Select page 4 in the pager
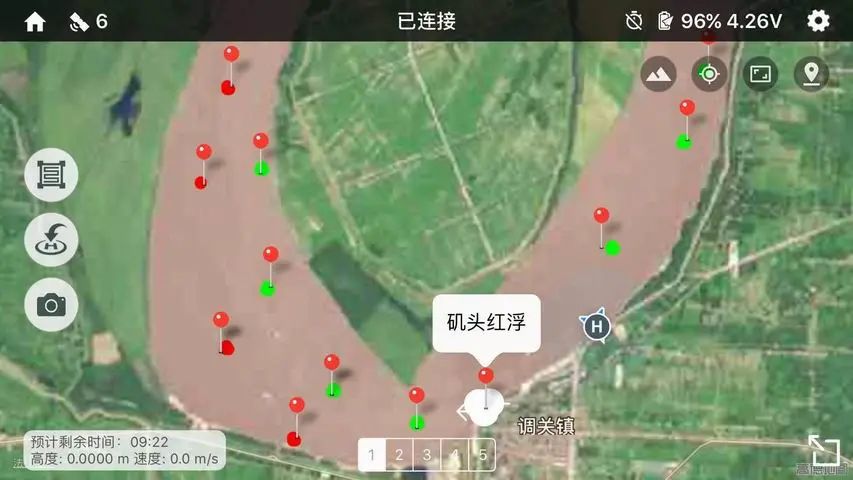Screen dimensions: 853x480 [x=455, y=456]
